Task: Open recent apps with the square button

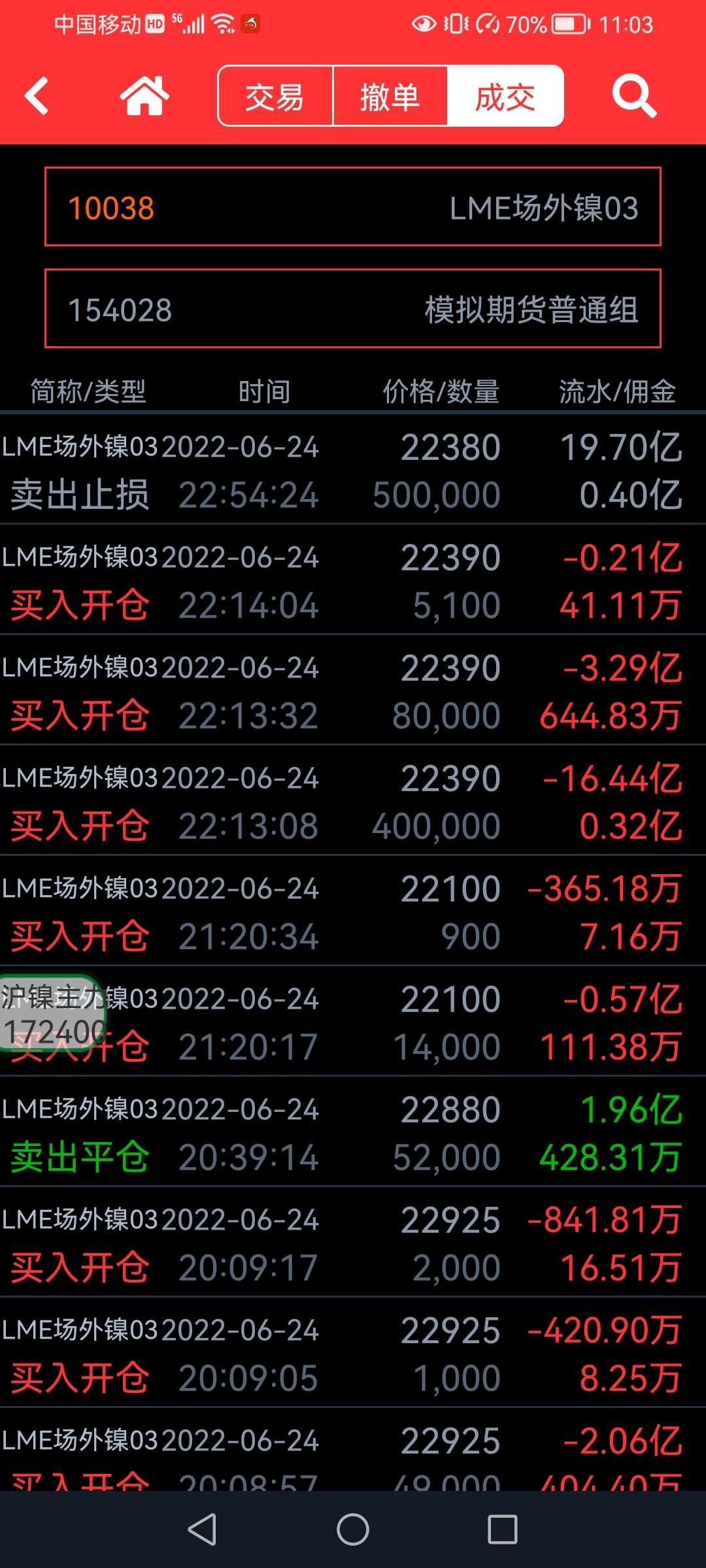Action: coord(503,1529)
